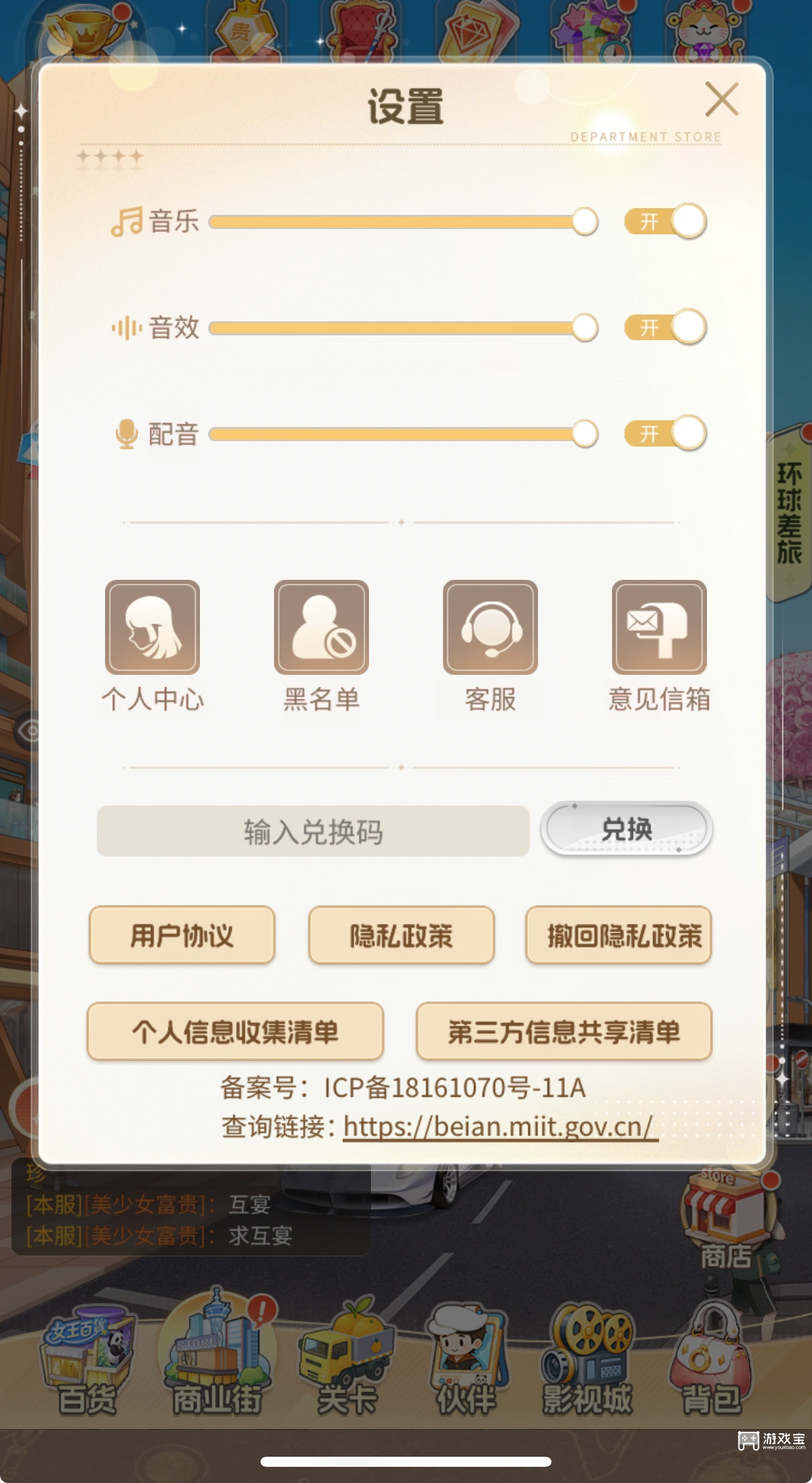Open the 用户协议 user agreement
Image resolution: width=812 pixels, height=1483 pixels.
point(180,936)
